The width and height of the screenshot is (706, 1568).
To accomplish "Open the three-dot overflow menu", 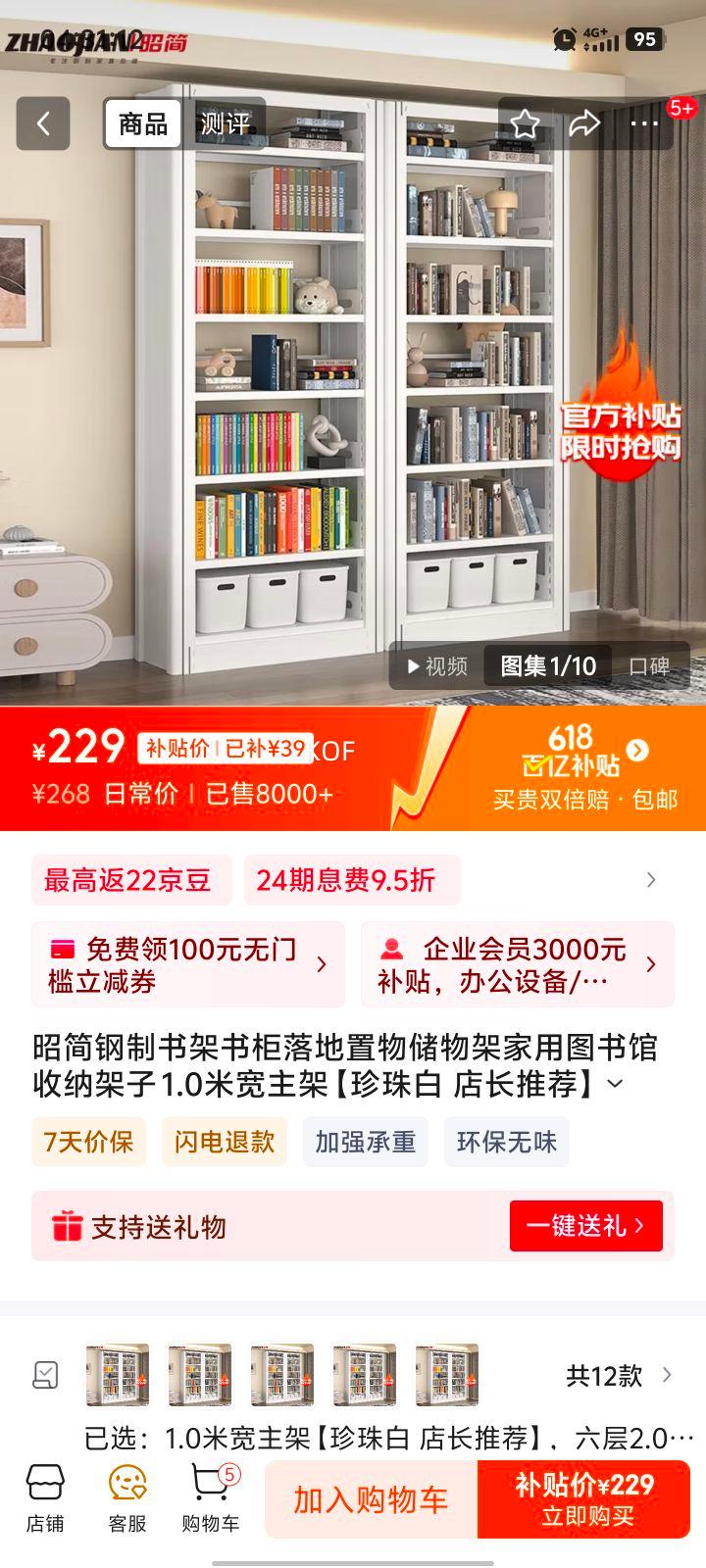I will [x=644, y=123].
